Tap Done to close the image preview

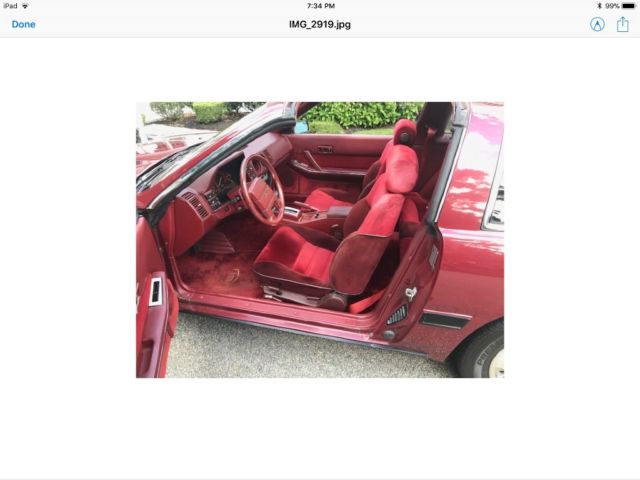tap(23, 24)
